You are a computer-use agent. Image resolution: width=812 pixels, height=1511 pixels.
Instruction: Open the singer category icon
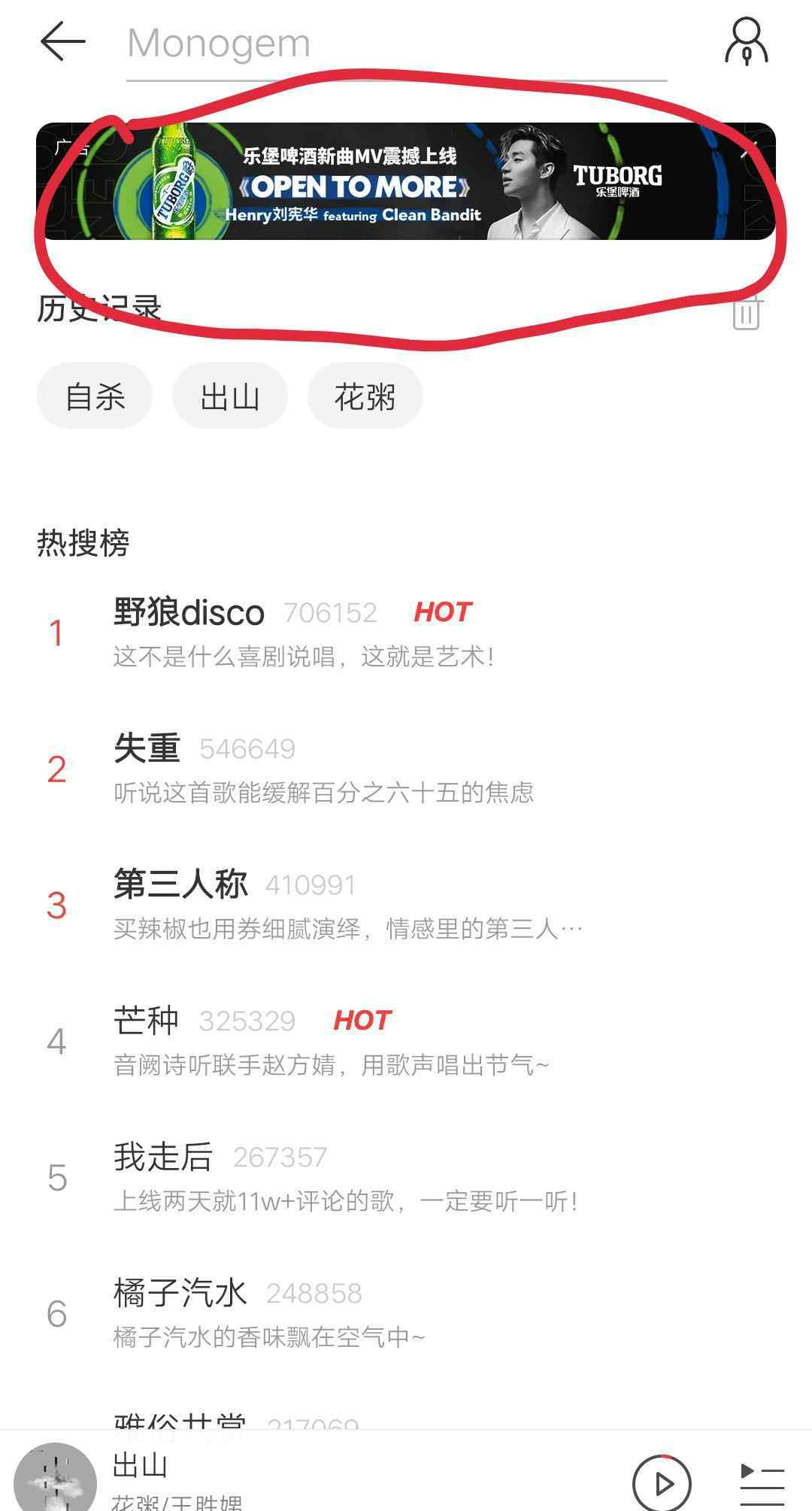[746, 42]
